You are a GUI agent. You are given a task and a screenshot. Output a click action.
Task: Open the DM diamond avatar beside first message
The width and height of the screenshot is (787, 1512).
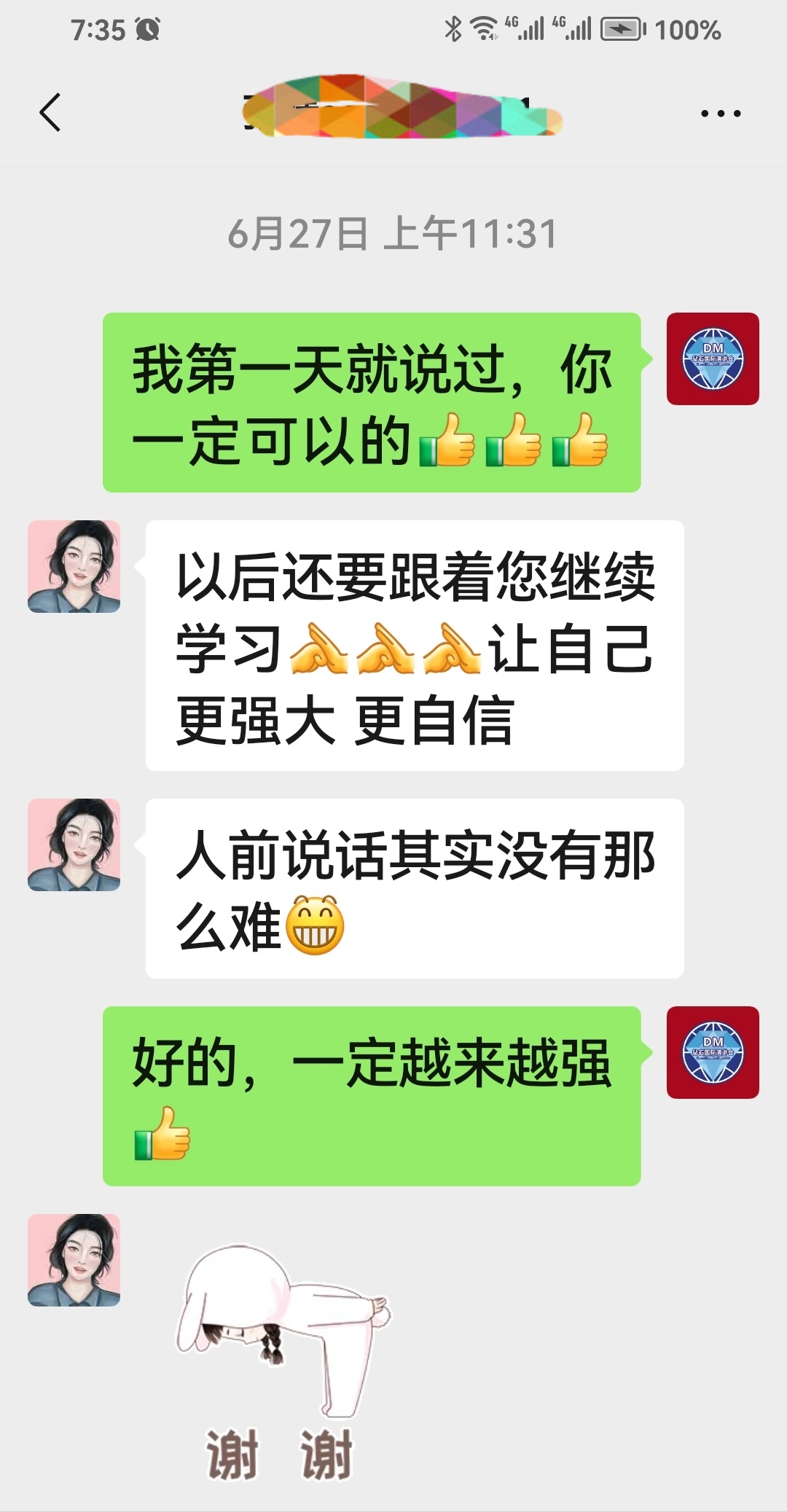[x=713, y=359]
